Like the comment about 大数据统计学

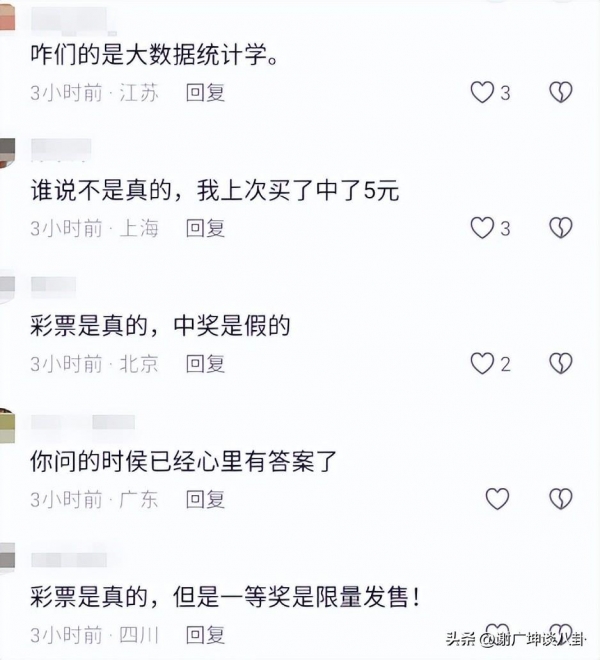click(x=483, y=93)
